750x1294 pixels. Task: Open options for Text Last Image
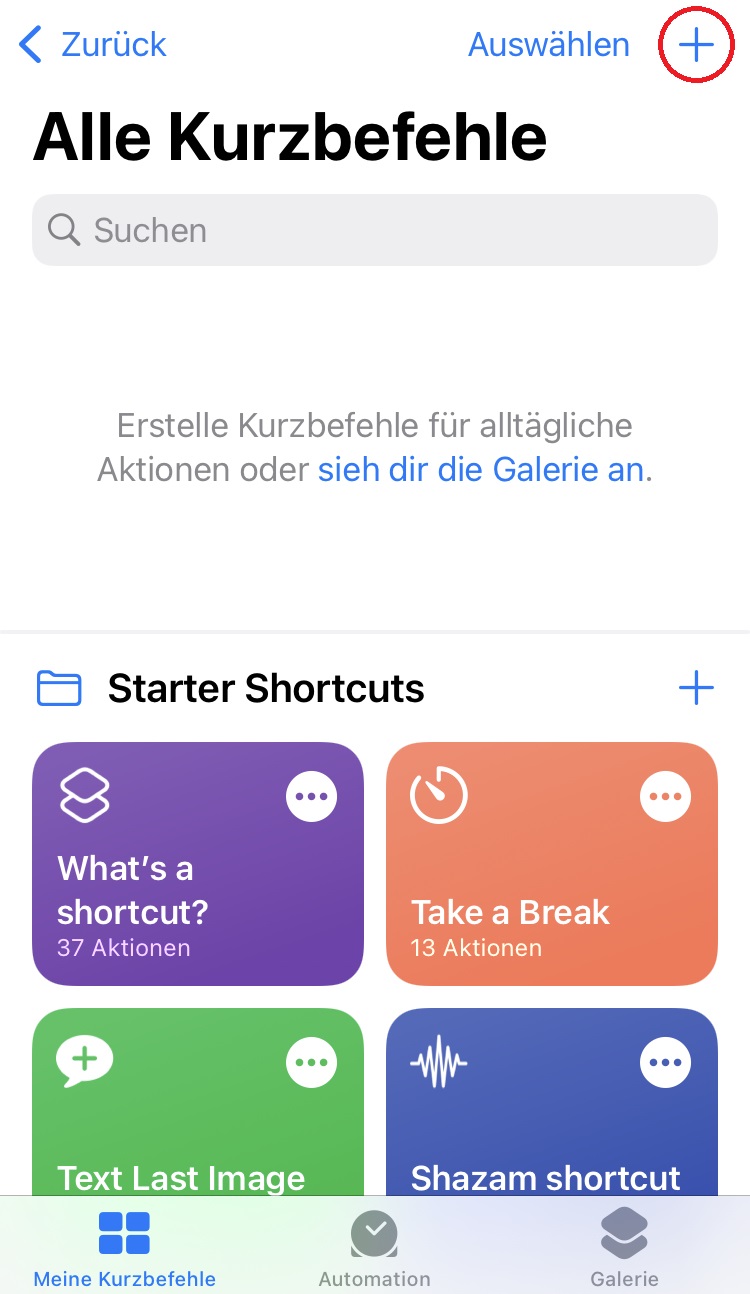click(x=312, y=1063)
